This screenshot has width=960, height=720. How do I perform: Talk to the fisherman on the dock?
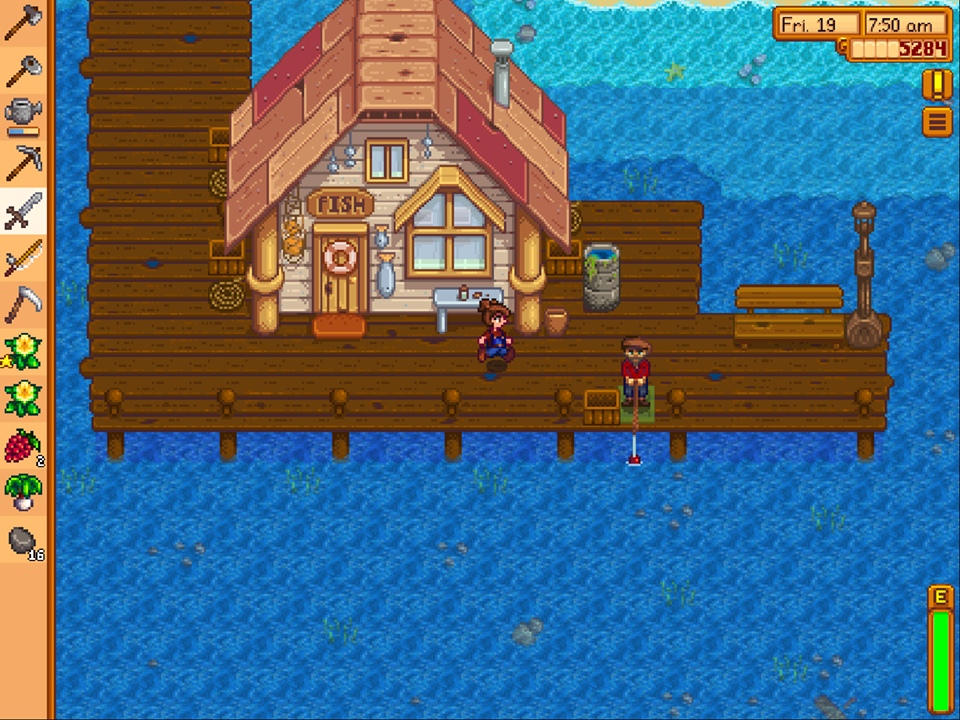point(635,372)
